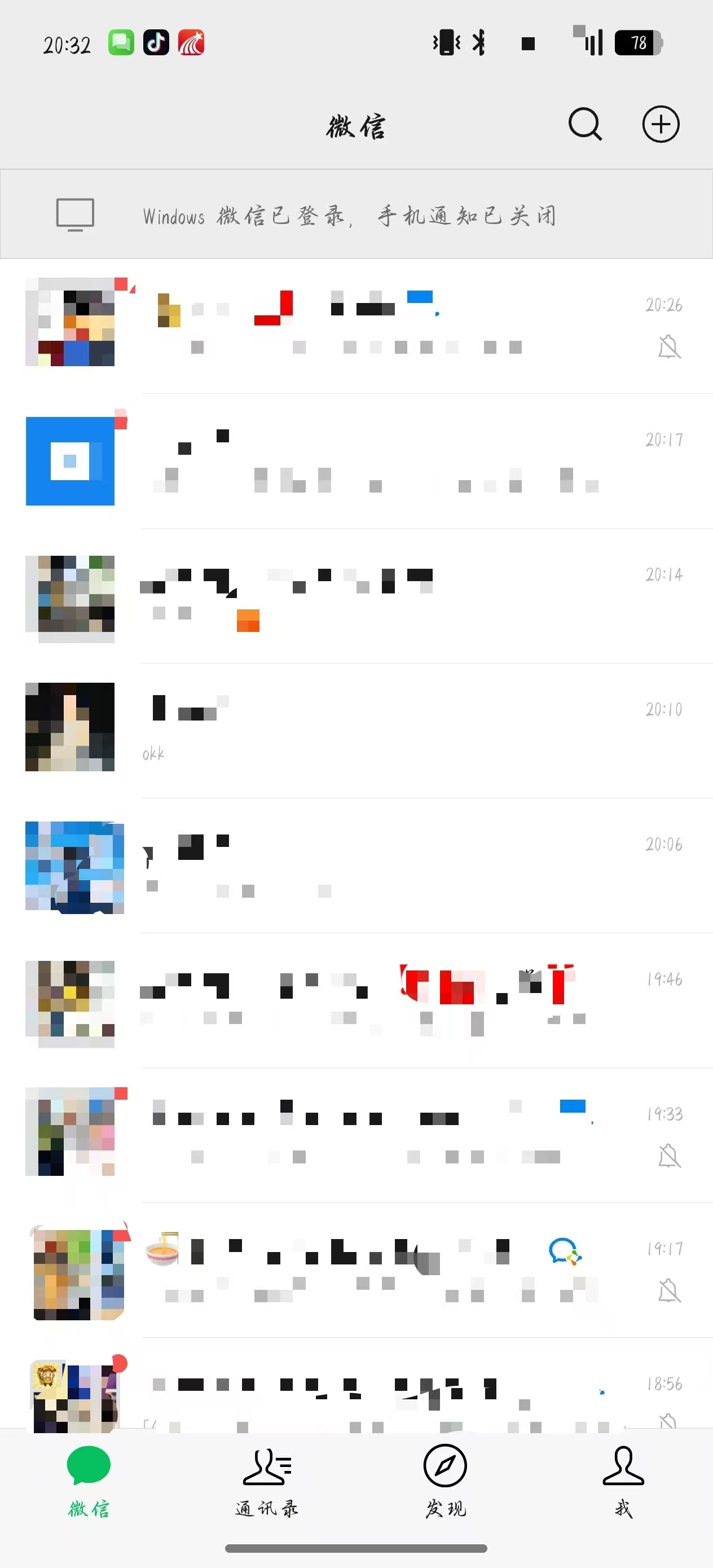Tap the Douyin icon in the status bar

(x=156, y=43)
